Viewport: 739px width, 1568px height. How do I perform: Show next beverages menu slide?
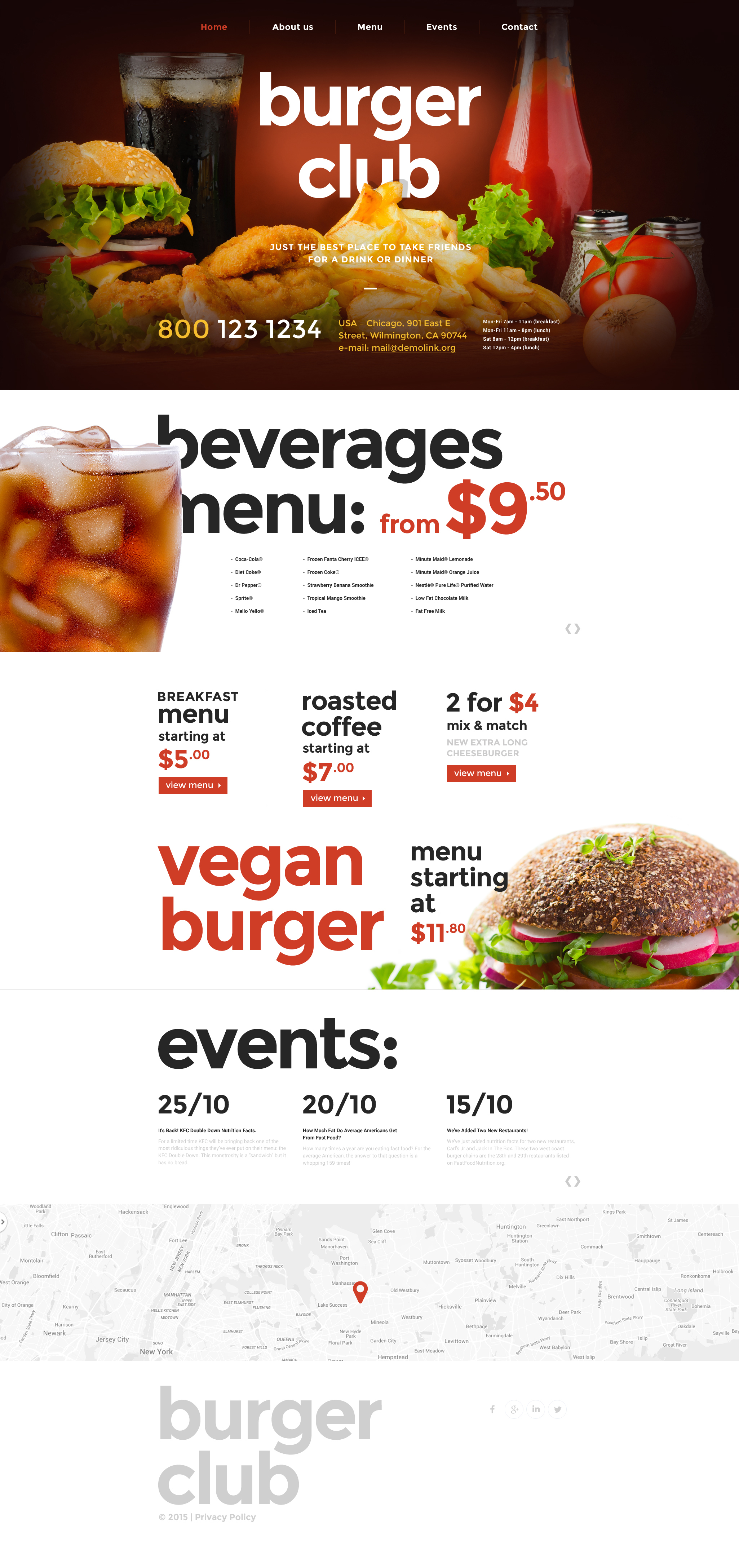coord(577,628)
